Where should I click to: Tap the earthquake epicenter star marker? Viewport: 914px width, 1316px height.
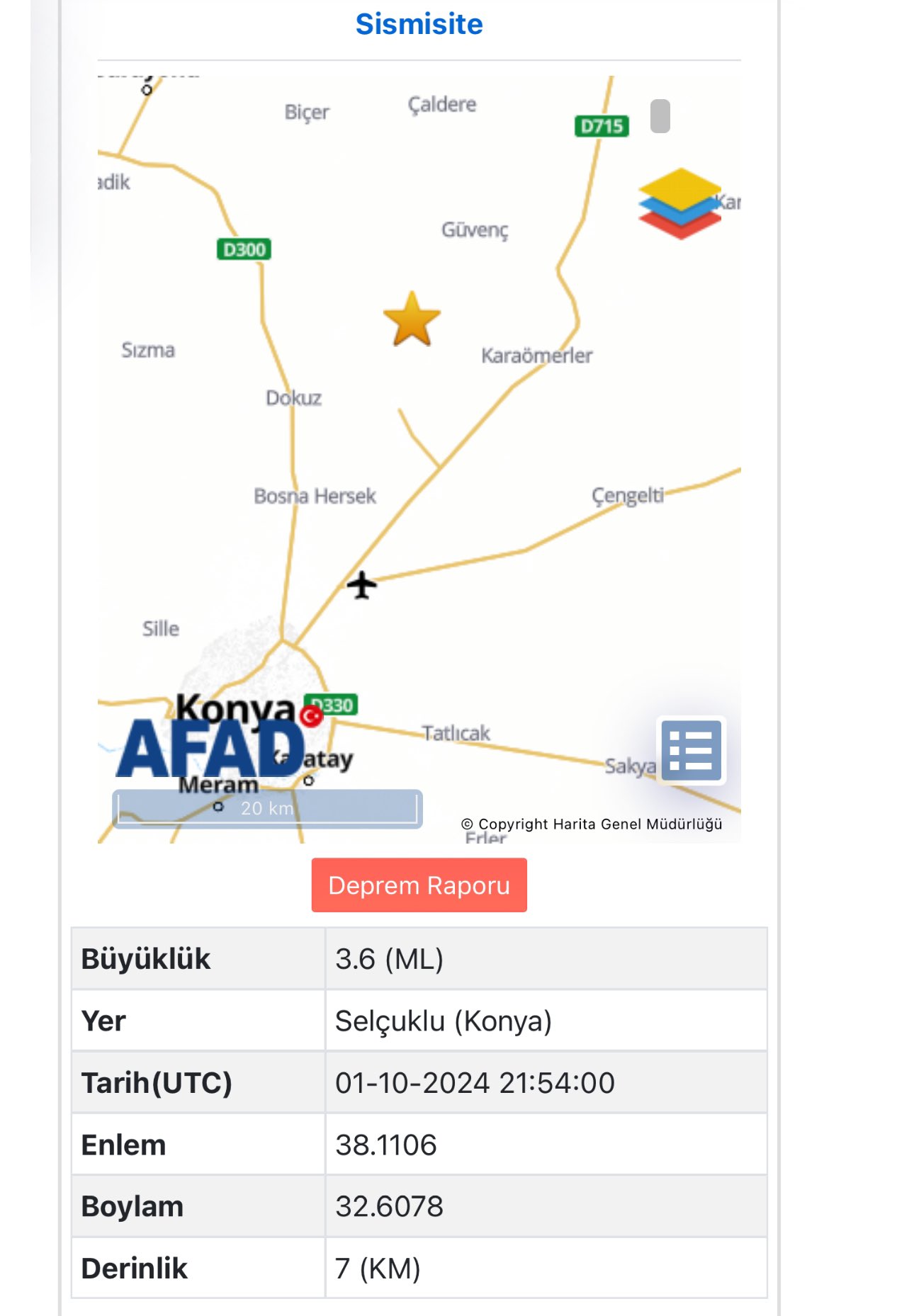(412, 320)
